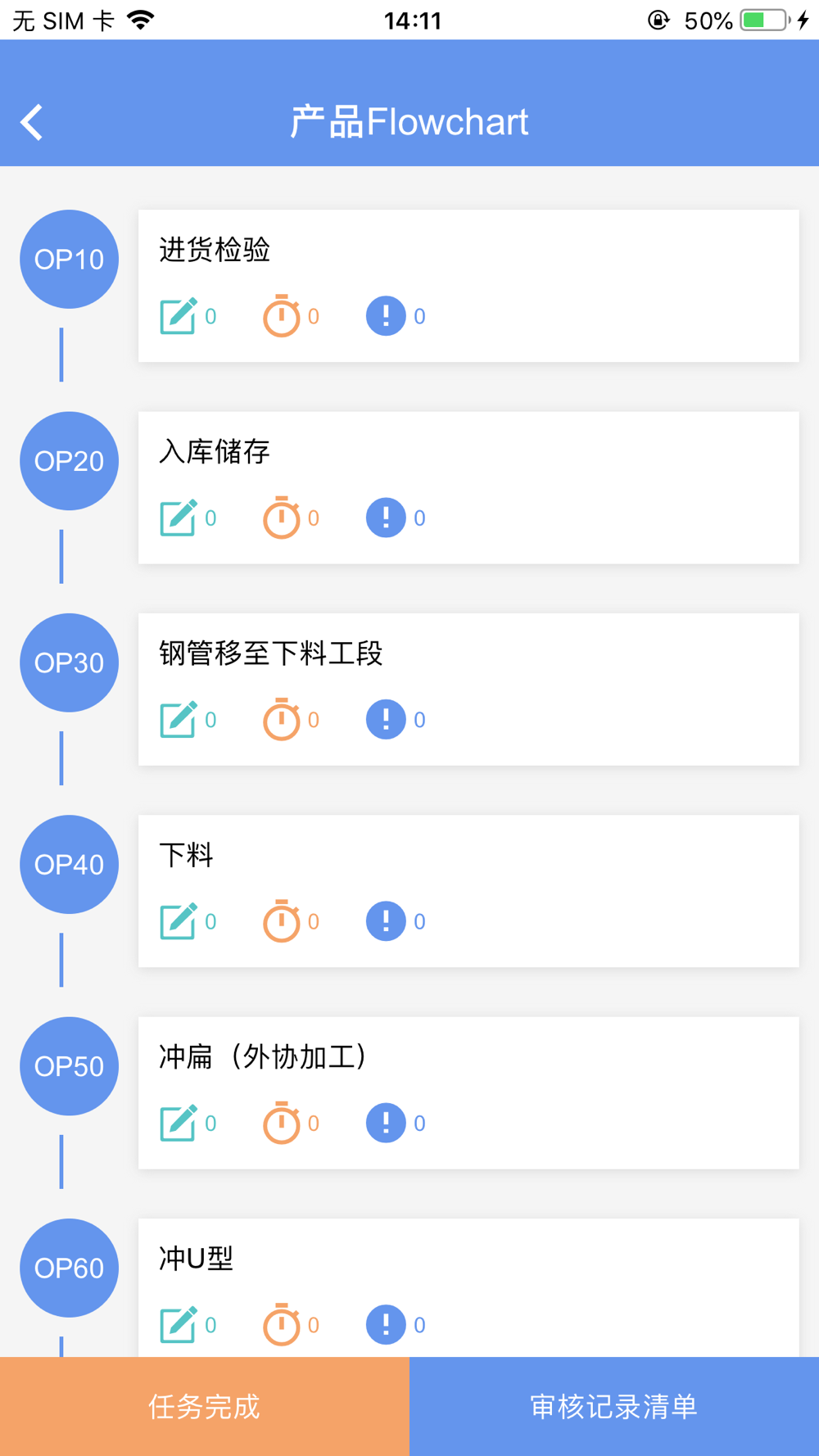
Task: Open the 钢管移至下料工段 process card
Action: [468, 690]
